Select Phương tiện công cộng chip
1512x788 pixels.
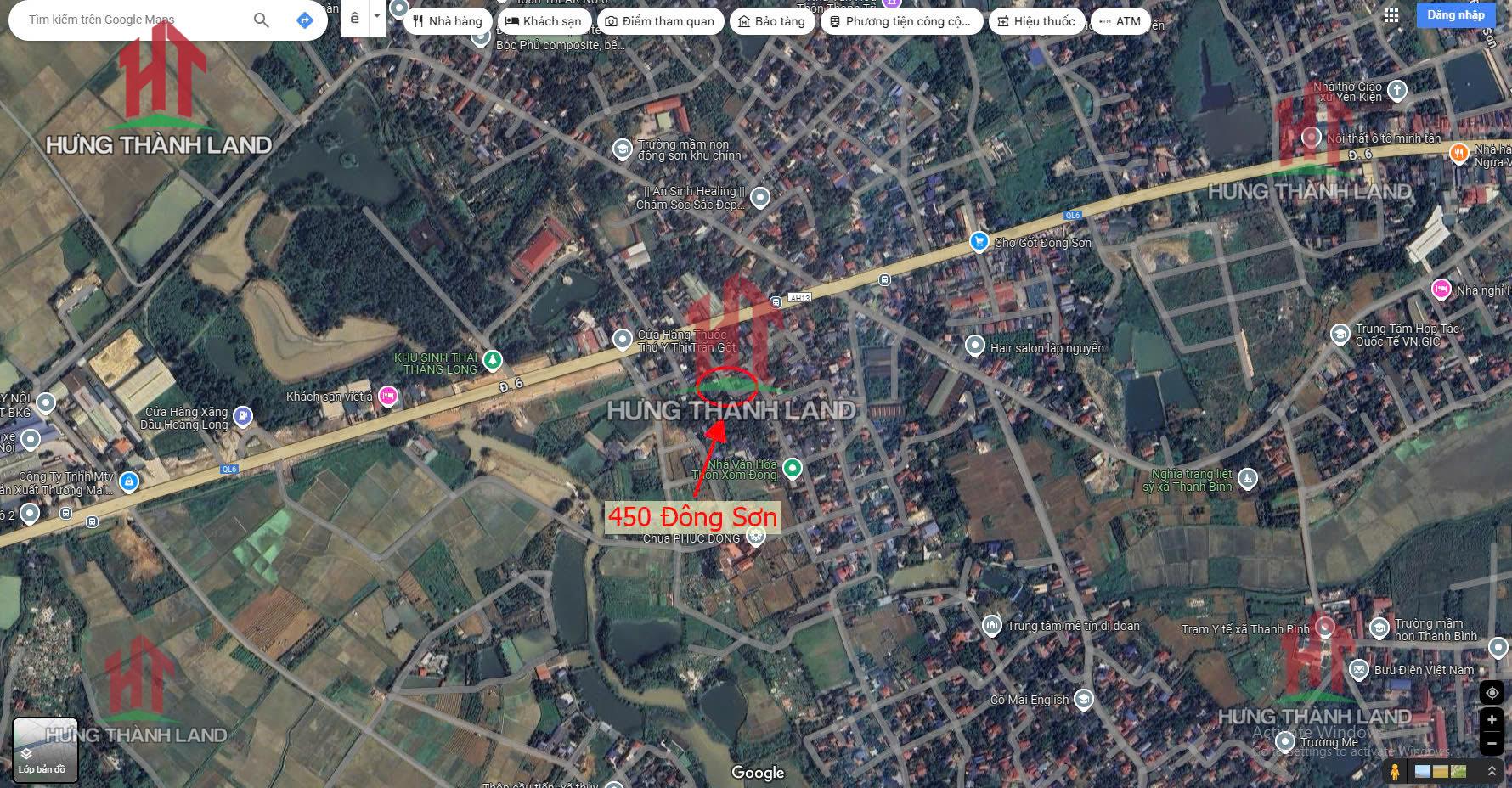coord(900,21)
